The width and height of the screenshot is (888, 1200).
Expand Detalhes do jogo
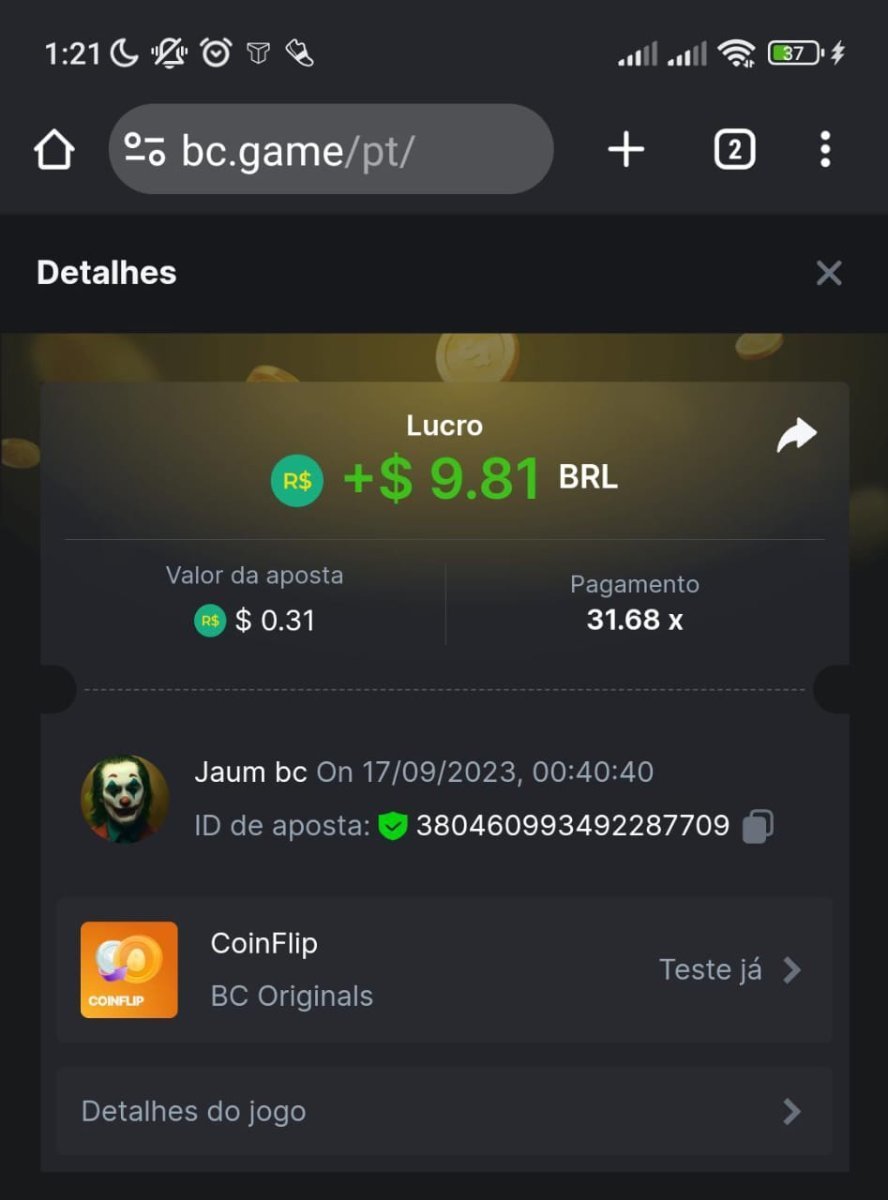coord(444,1111)
